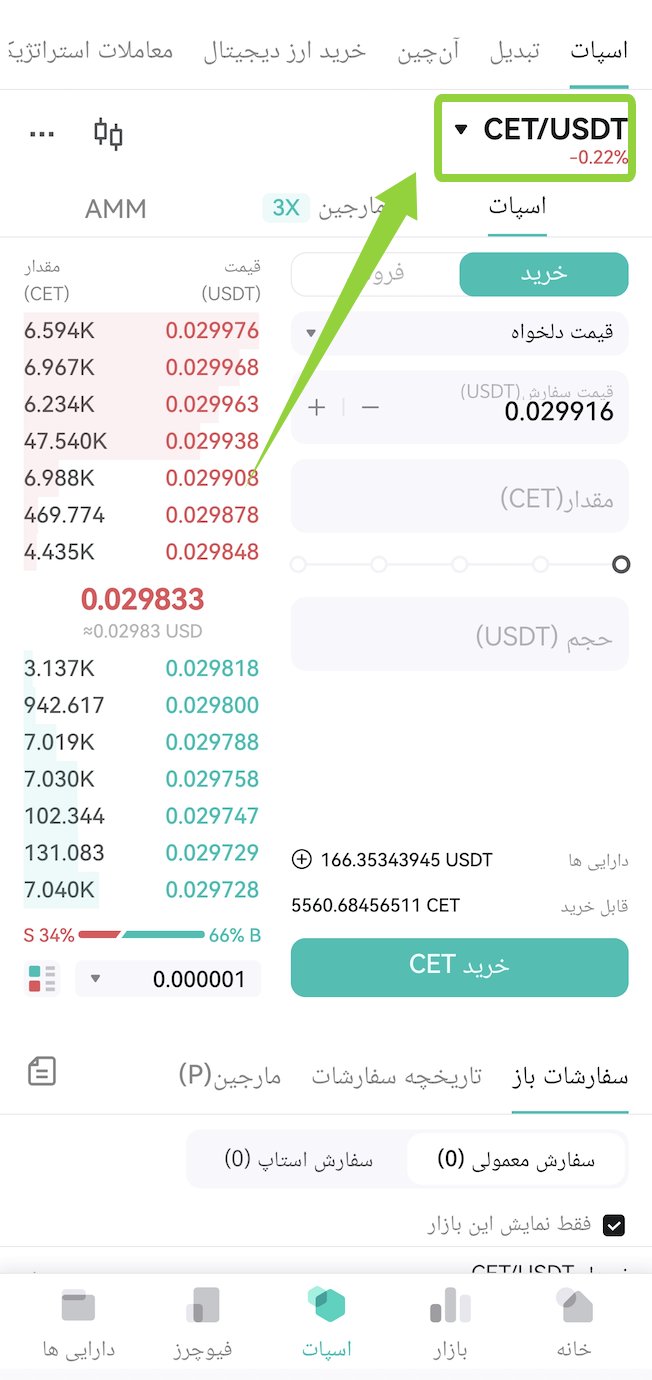
Task: Uncheck فقط نمایش این بازار checkbox
Action: coord(614,1224)
